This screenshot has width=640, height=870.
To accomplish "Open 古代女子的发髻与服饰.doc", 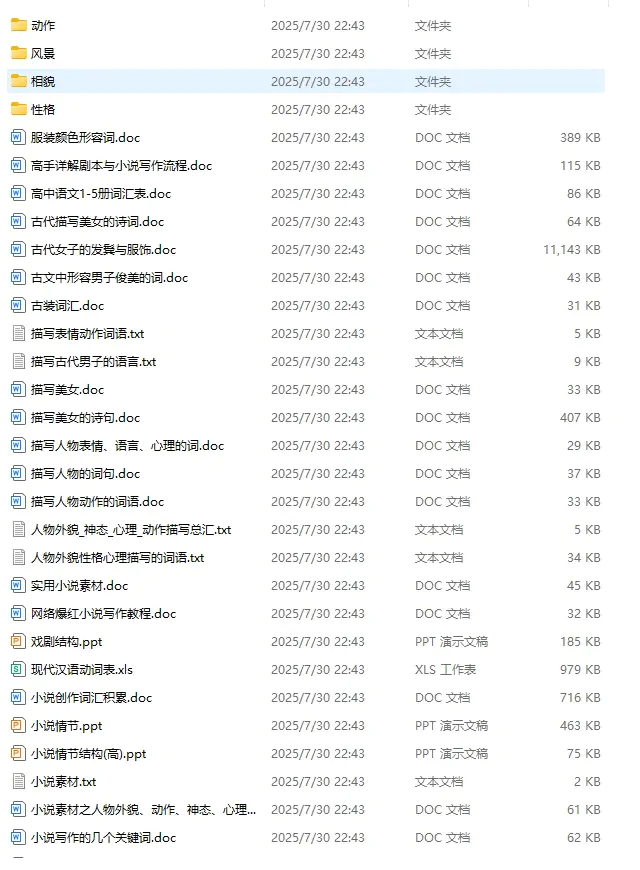I will click(103, 249).
